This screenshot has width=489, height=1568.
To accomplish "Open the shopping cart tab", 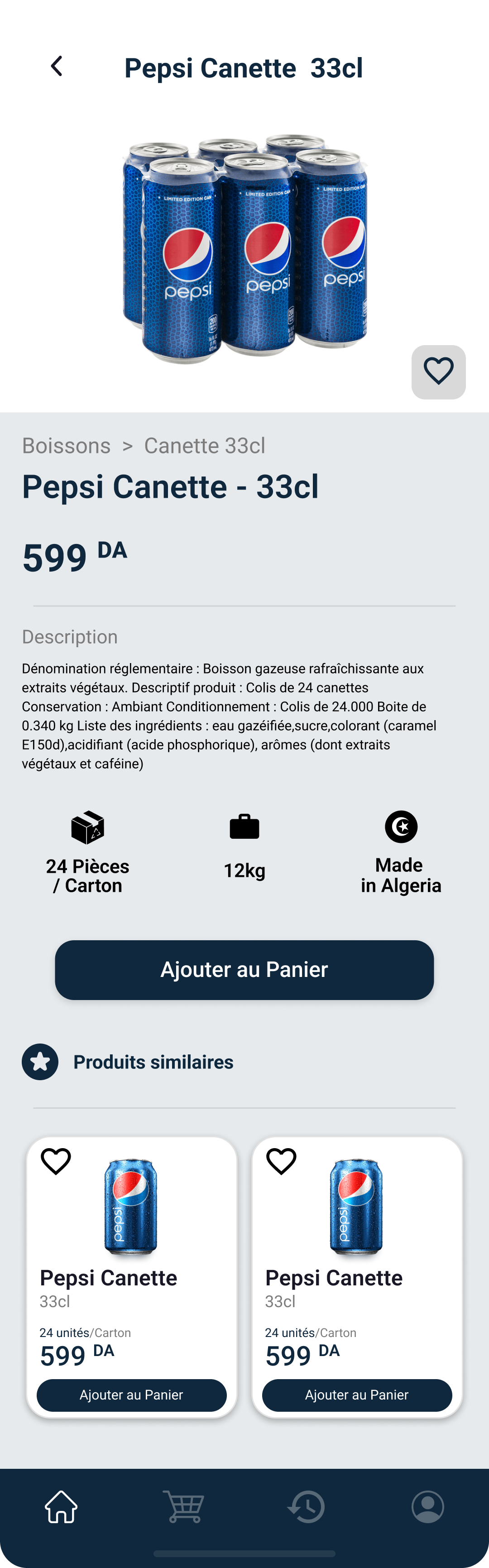I will [184, 1506].
